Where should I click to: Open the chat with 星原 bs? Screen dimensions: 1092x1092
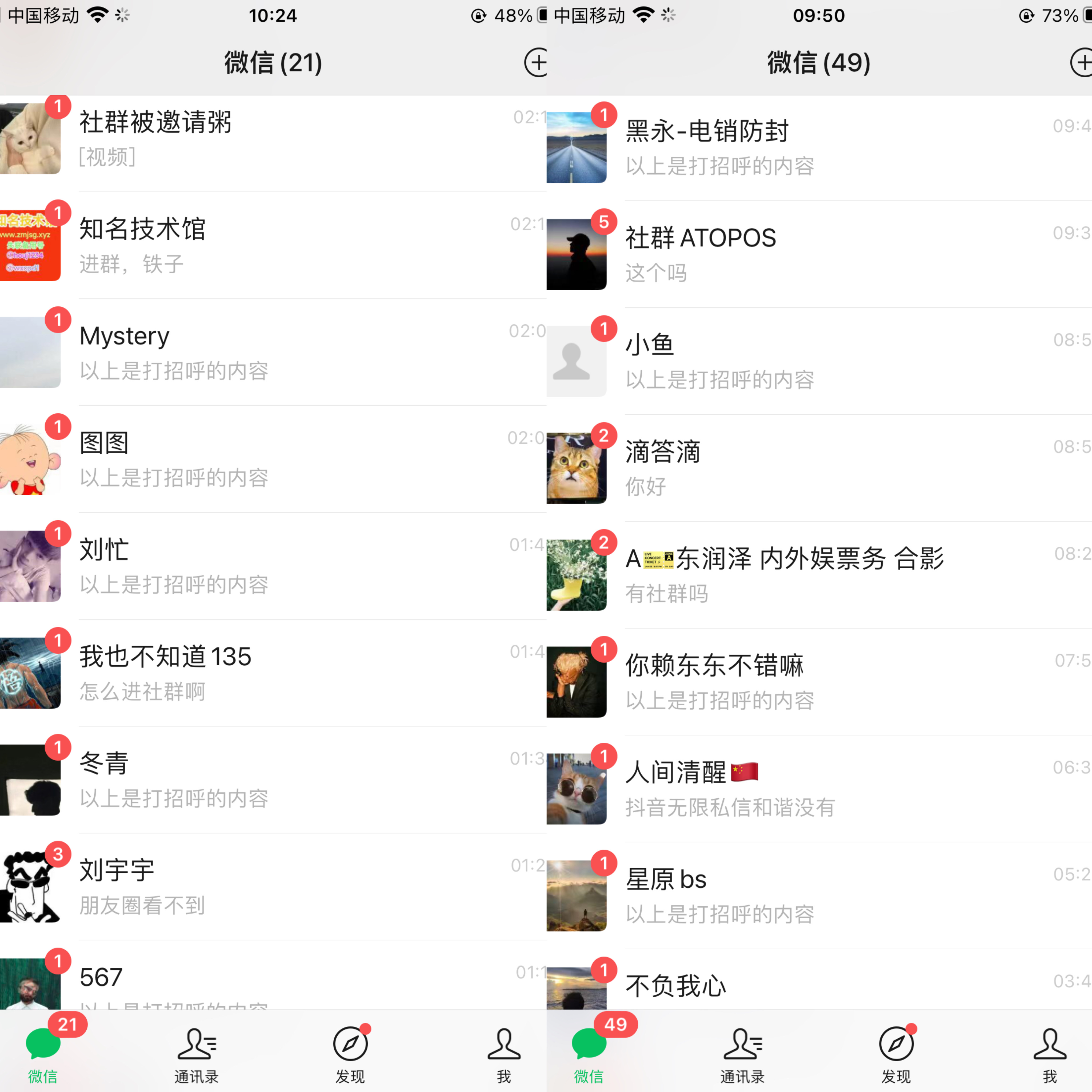point(819,895)
